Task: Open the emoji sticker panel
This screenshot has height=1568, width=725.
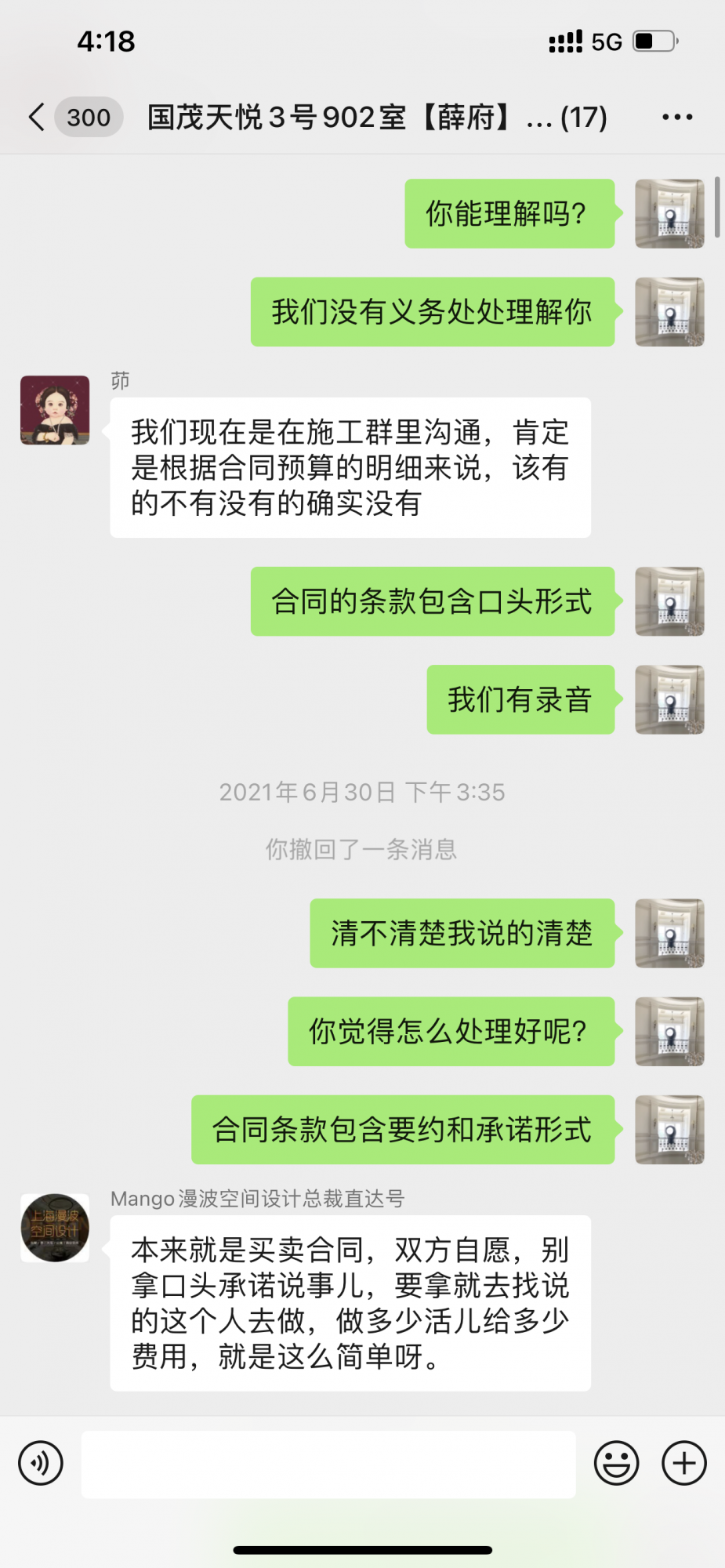Action: 616,1463
